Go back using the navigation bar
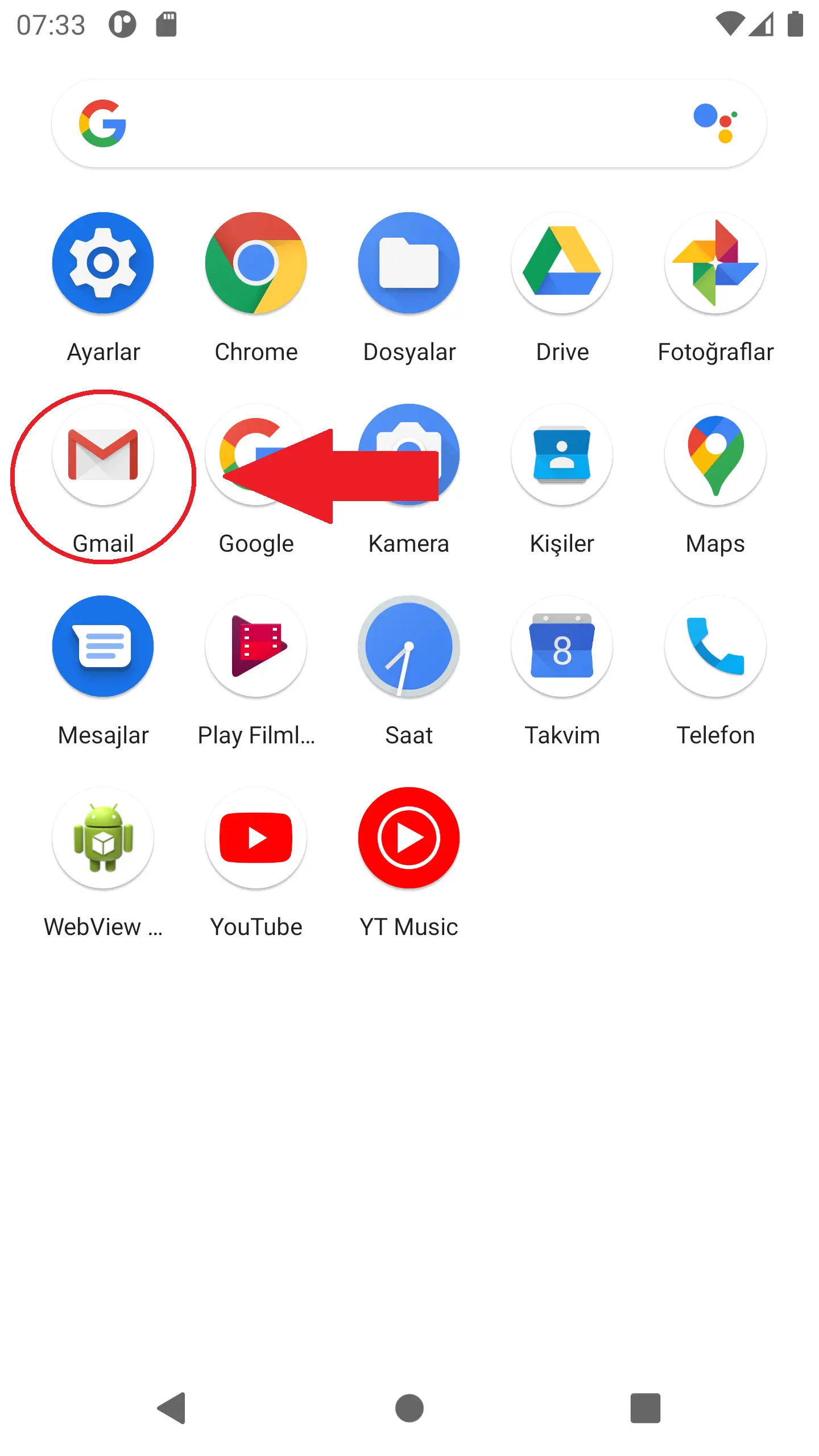Image resolution: width=819 pixels, height=1456 pixels. click(172, 1408)
